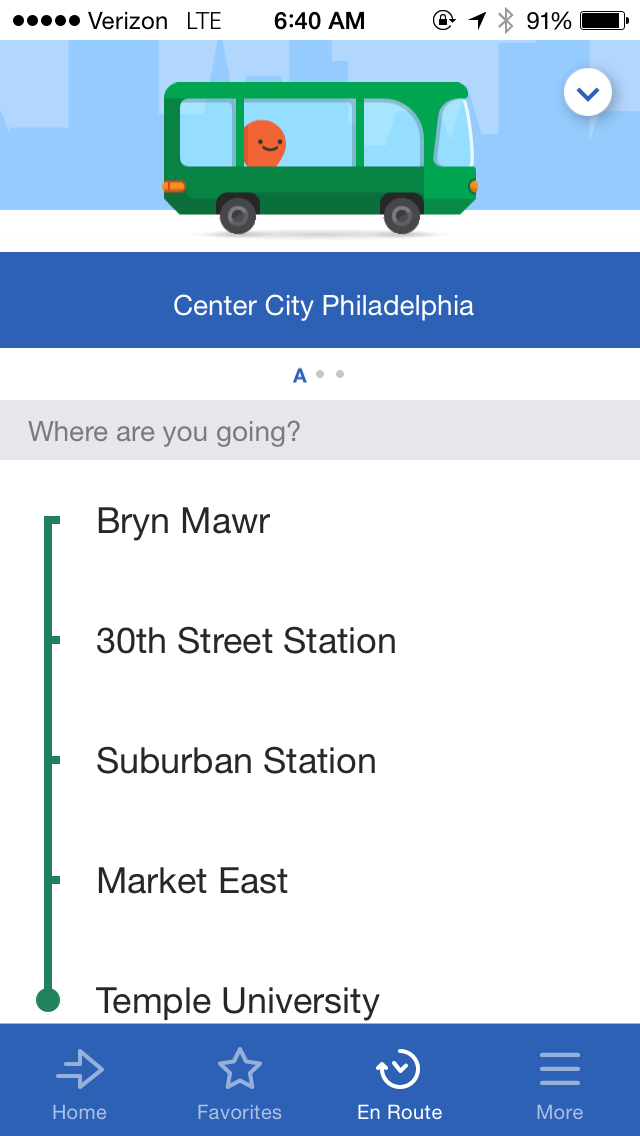Tap the page indicator dots
This screenshot has width=640, height=1136.
point(319,375)
